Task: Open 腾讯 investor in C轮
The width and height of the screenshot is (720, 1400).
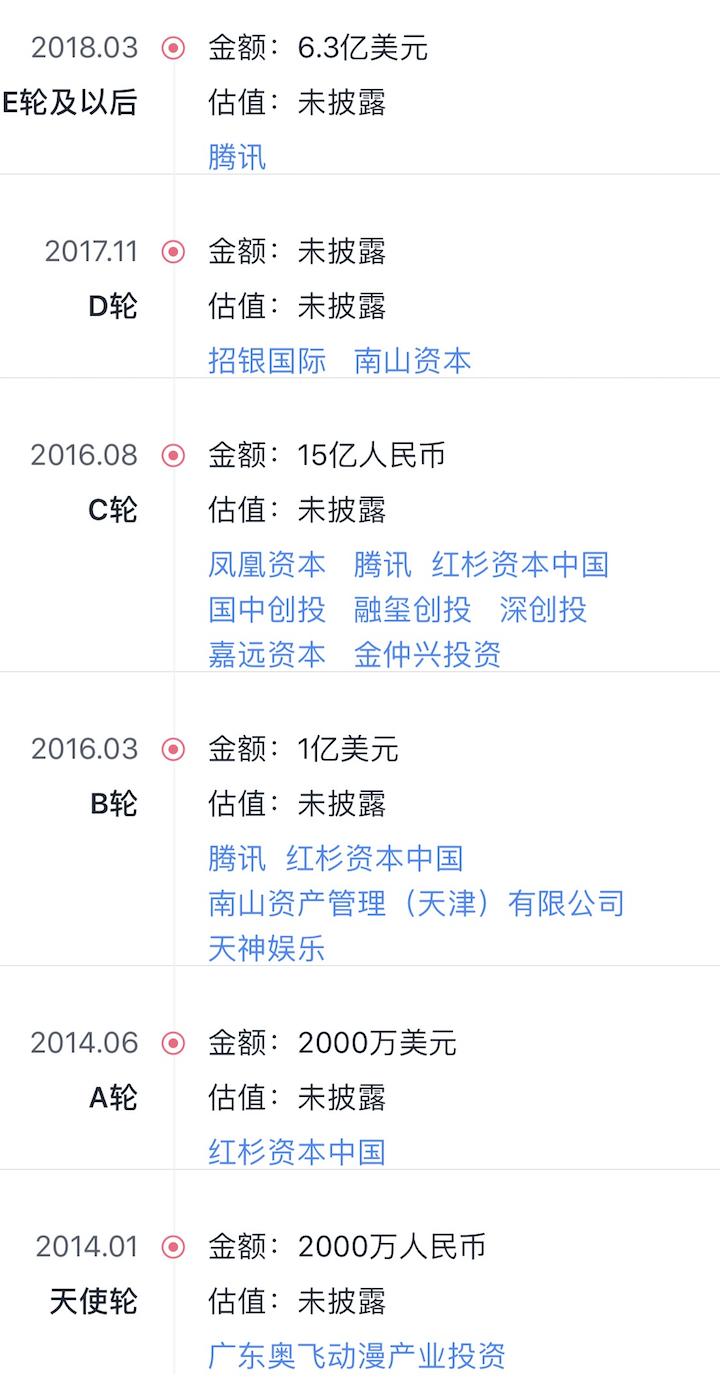Action: [383, 565]
